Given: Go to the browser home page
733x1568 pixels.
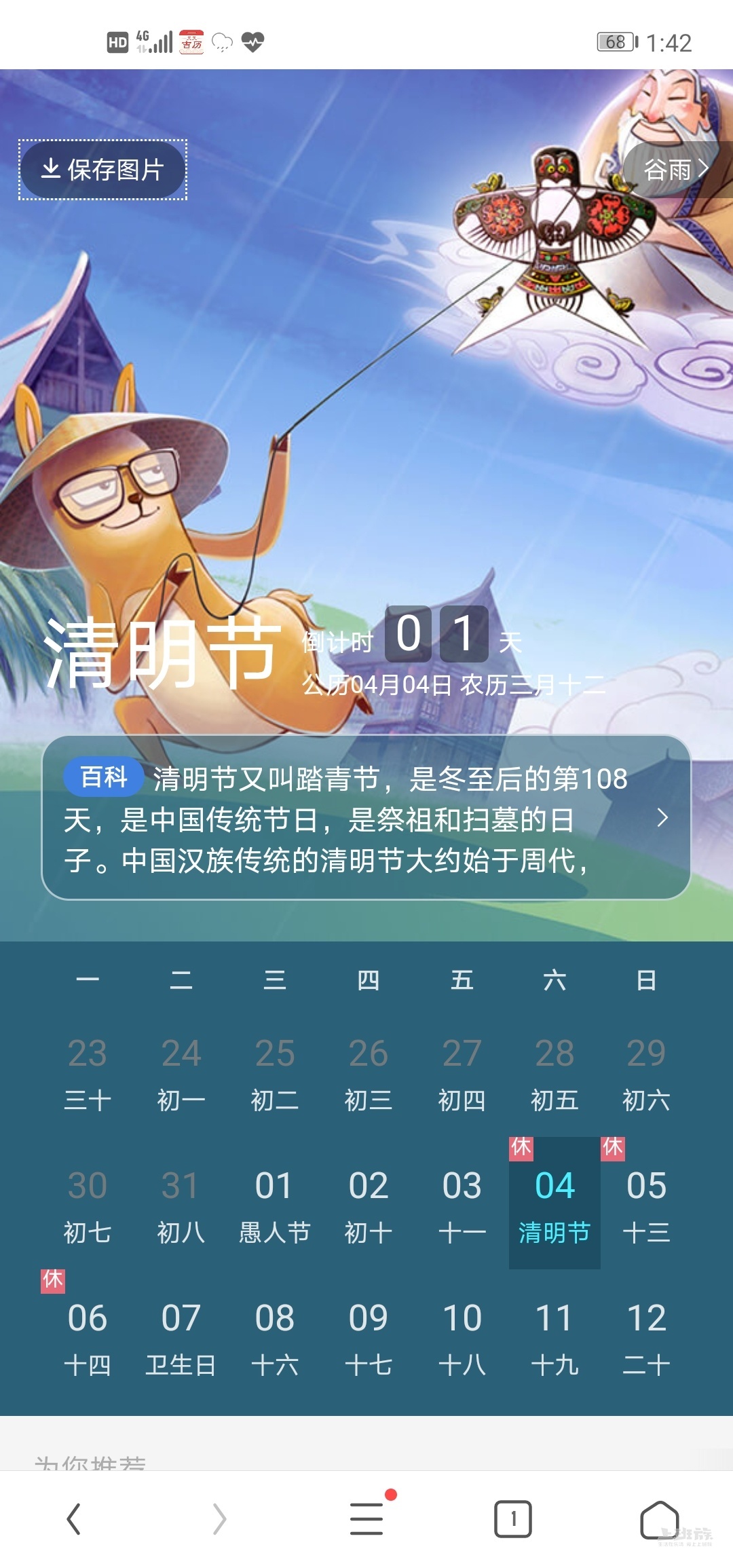Looking at the screenshot, I should tap(659, 1519).
